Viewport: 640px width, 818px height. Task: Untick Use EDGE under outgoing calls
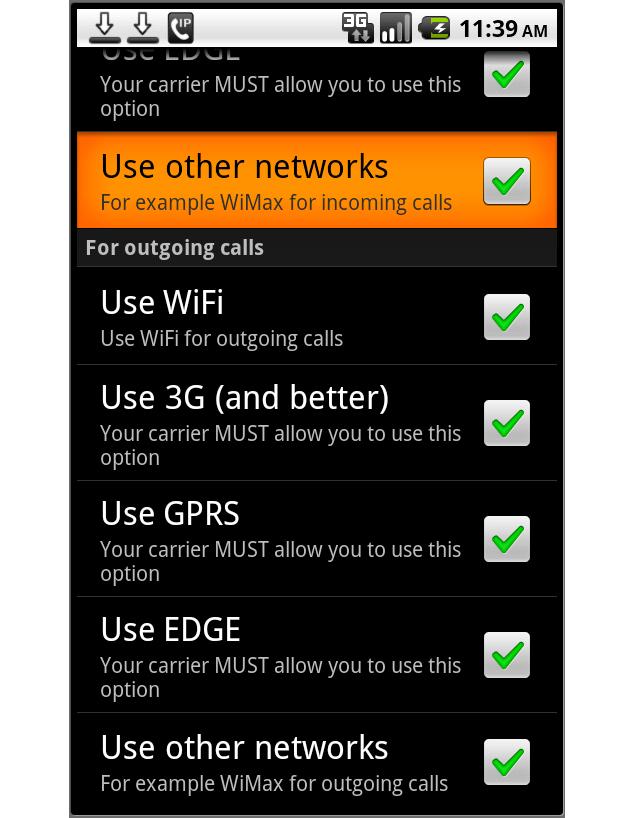click(507, 655)
